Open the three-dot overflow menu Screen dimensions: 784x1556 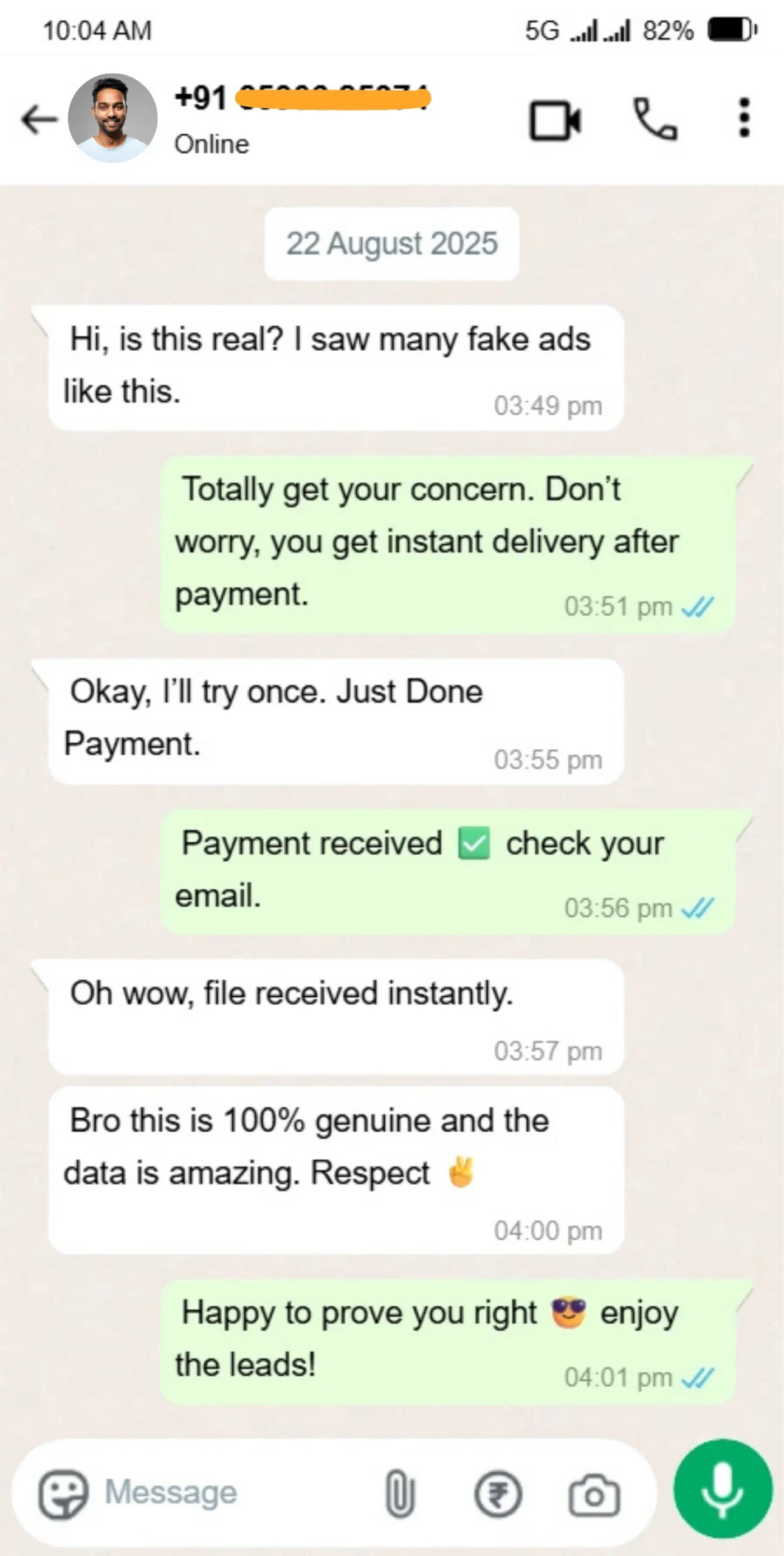pos(744,119)
